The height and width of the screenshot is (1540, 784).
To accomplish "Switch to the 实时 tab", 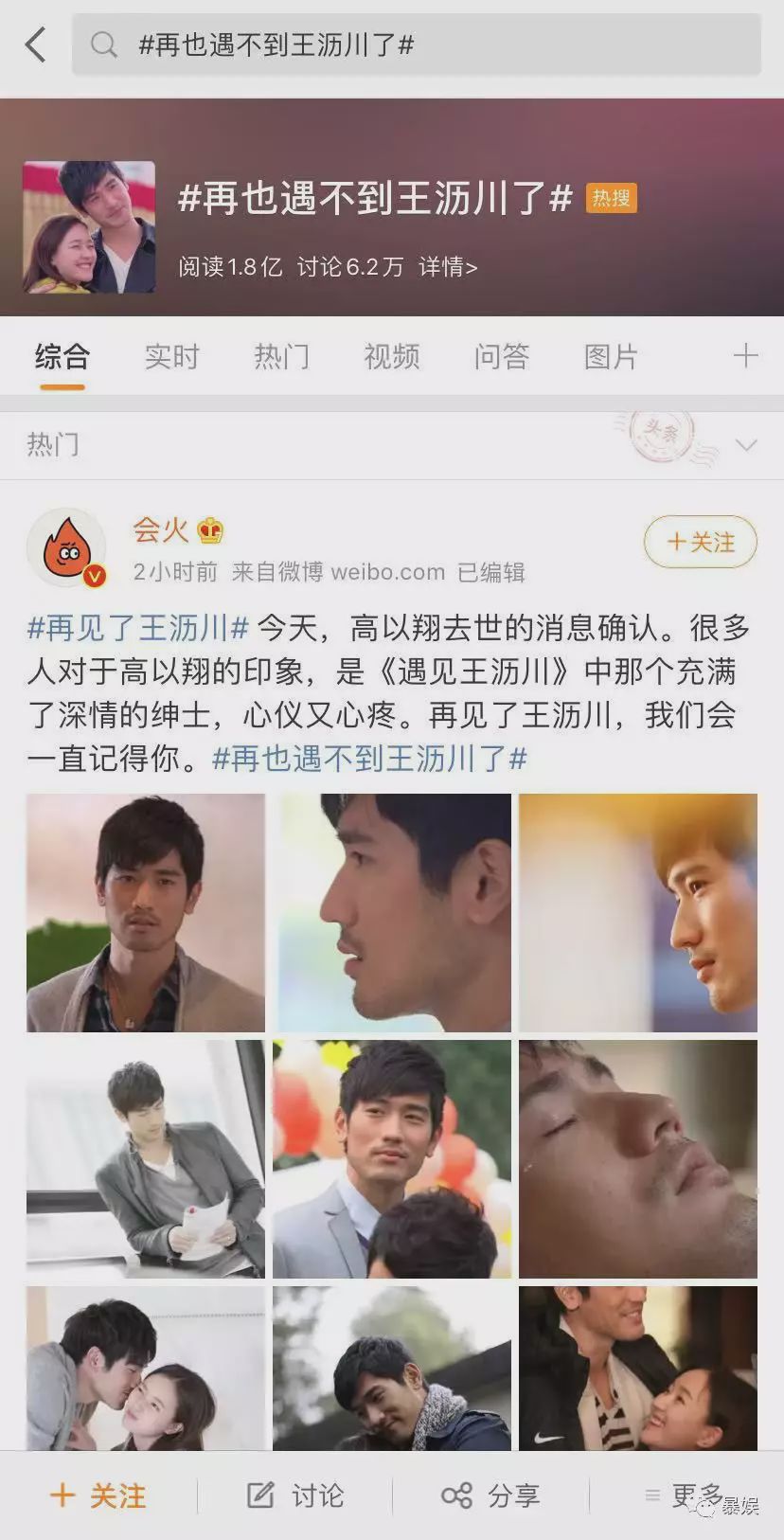I will [x=171, y=357].
